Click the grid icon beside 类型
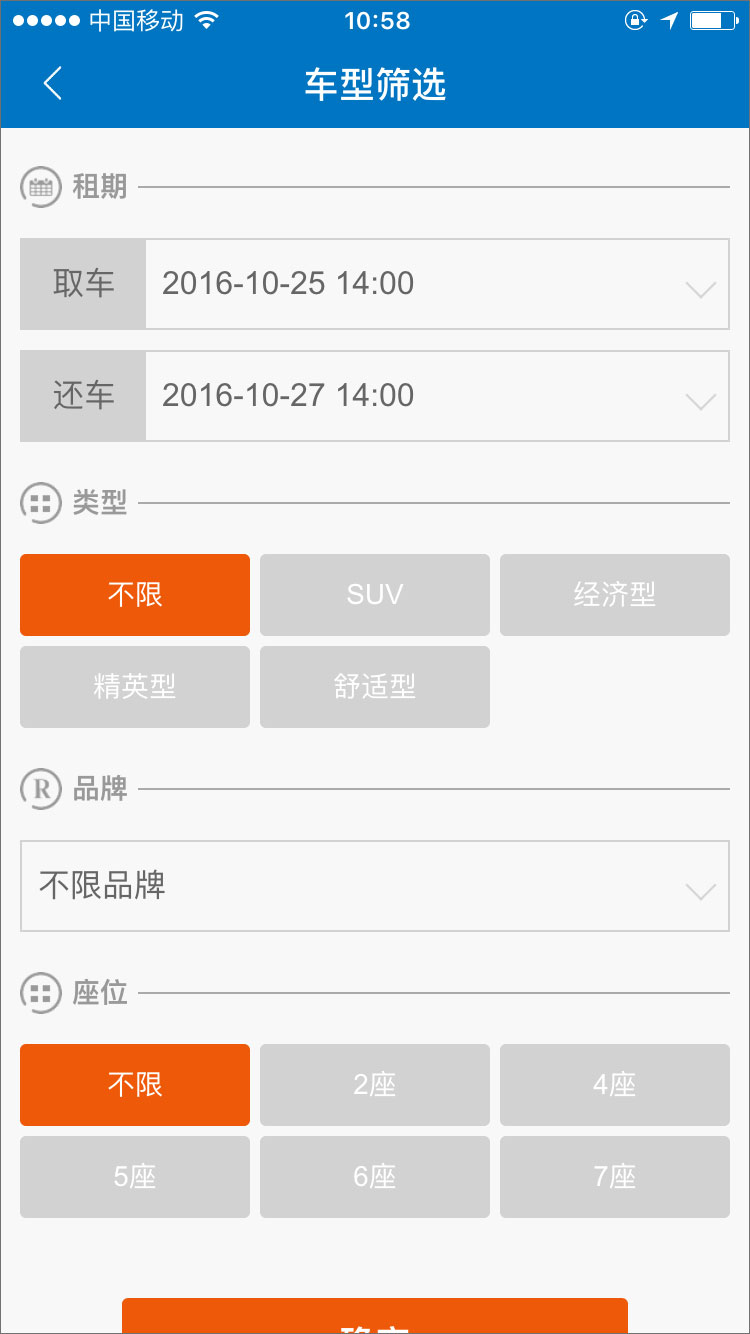750x1334 pixels. click(x=40, y=503)
